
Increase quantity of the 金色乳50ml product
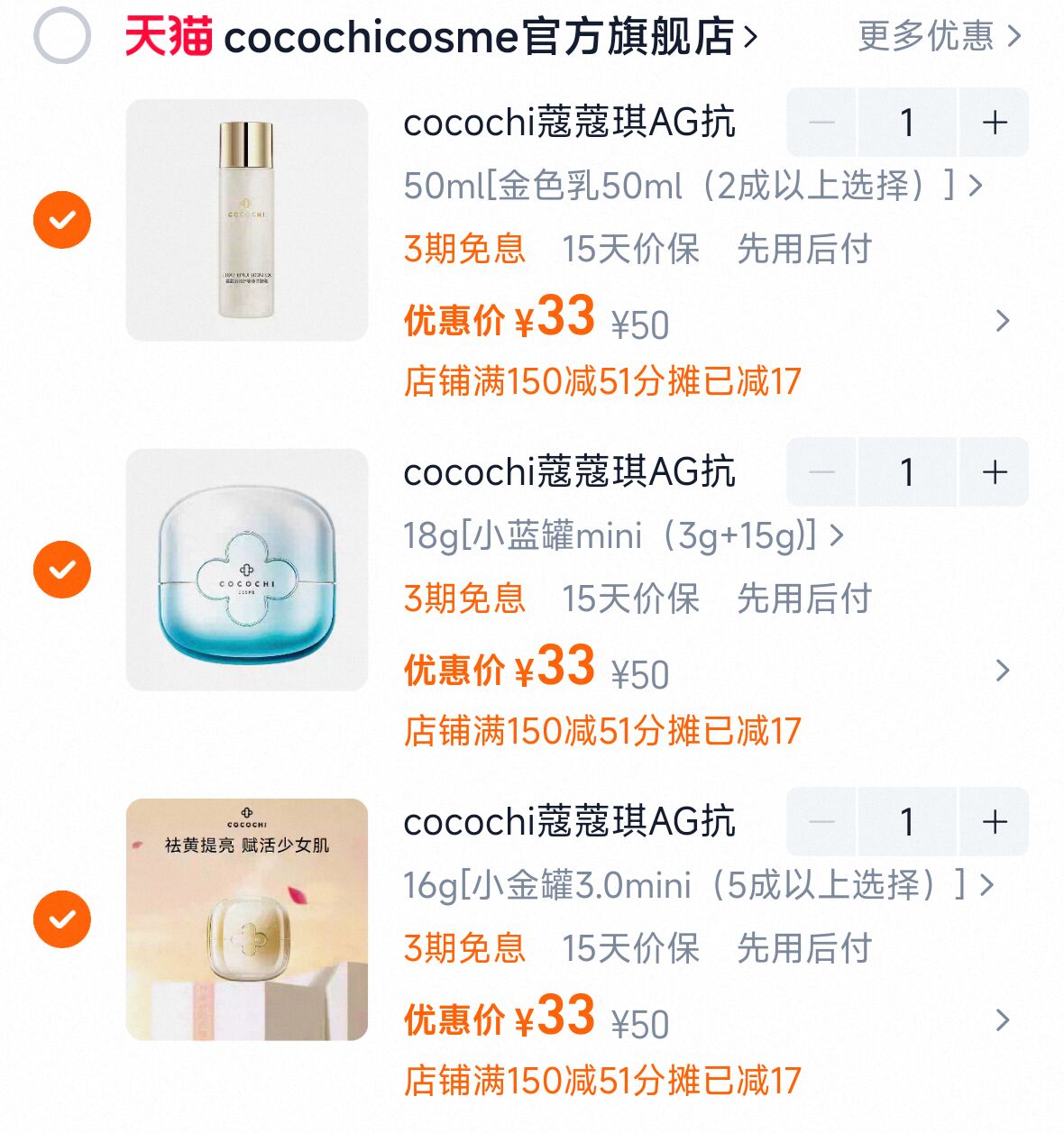[993, 123]
